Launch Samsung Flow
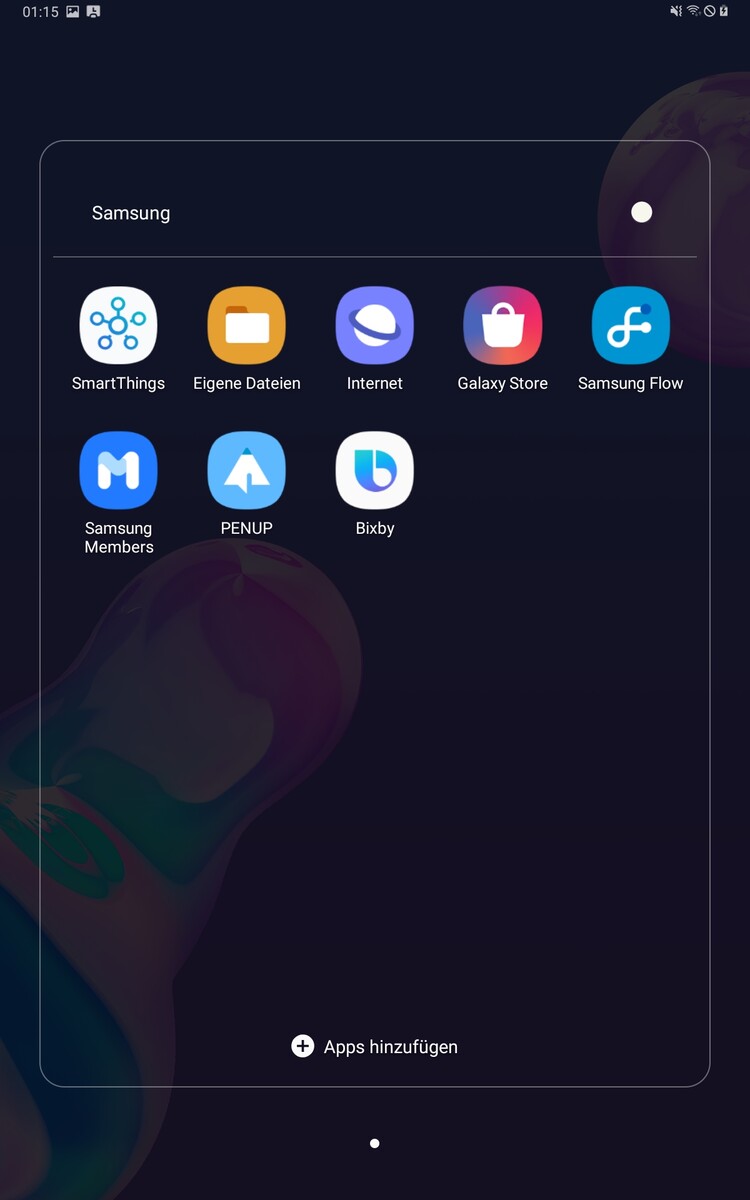The width and height of the screenshot is (750, 1200). tap(630, 326)
